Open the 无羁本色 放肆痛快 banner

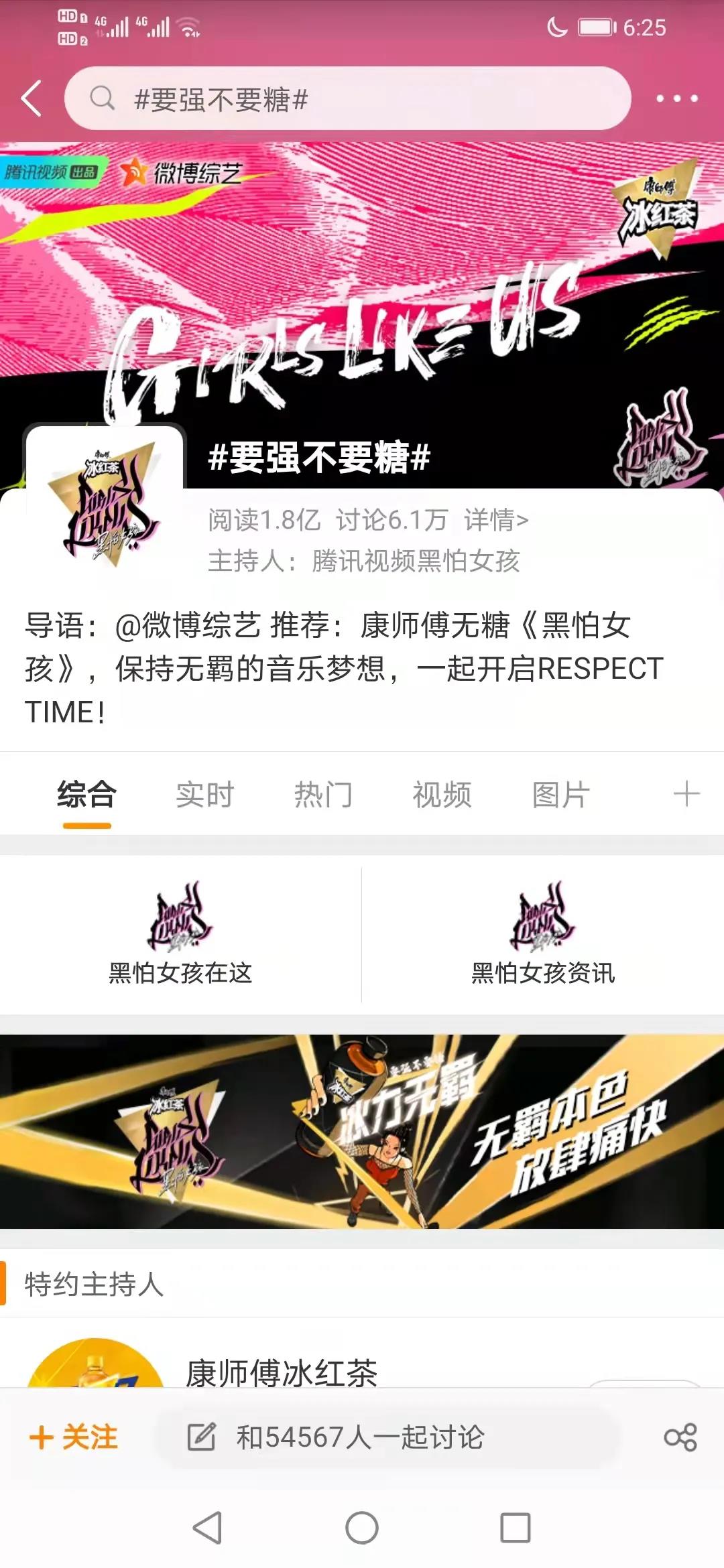click(362, 1132)
